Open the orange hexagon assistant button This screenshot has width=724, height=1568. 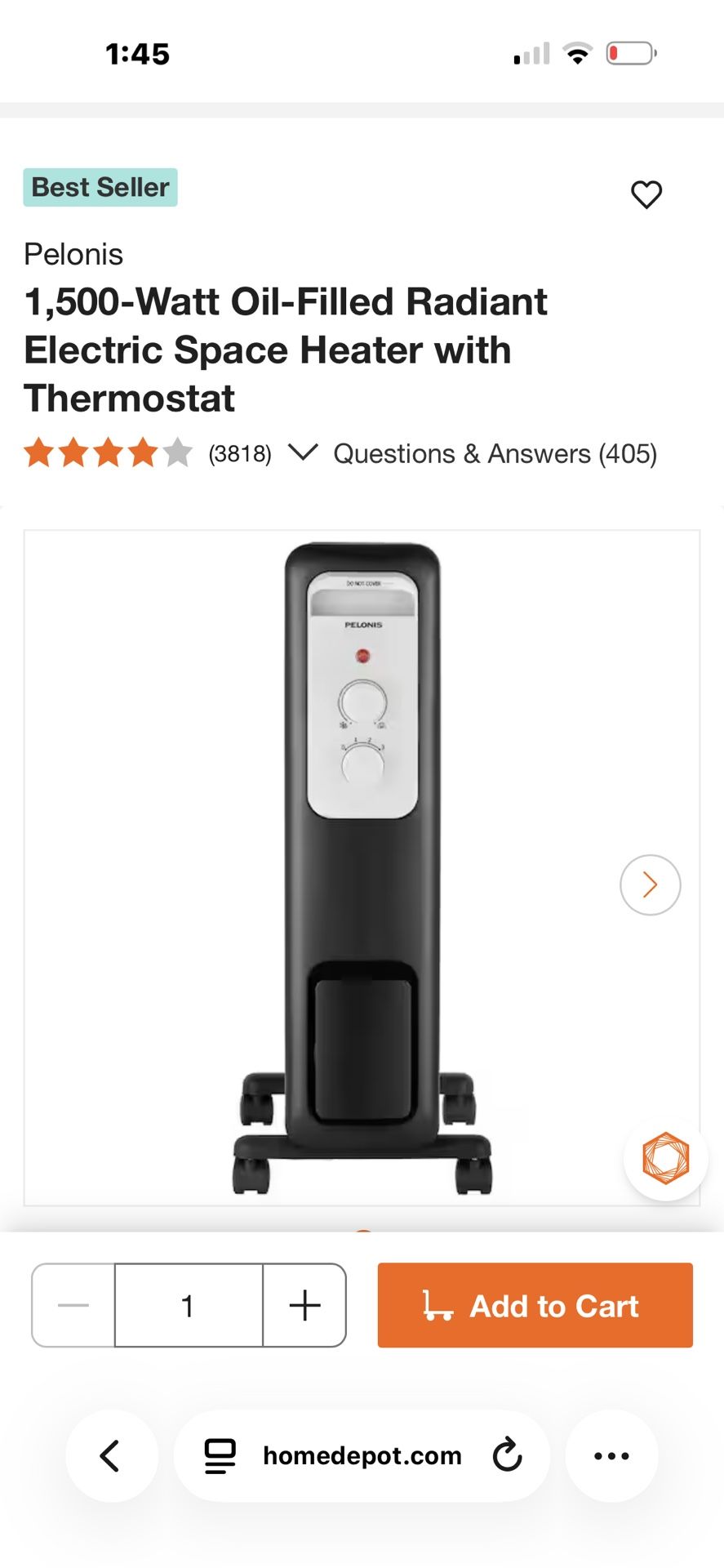click(x=665, y=1158)
